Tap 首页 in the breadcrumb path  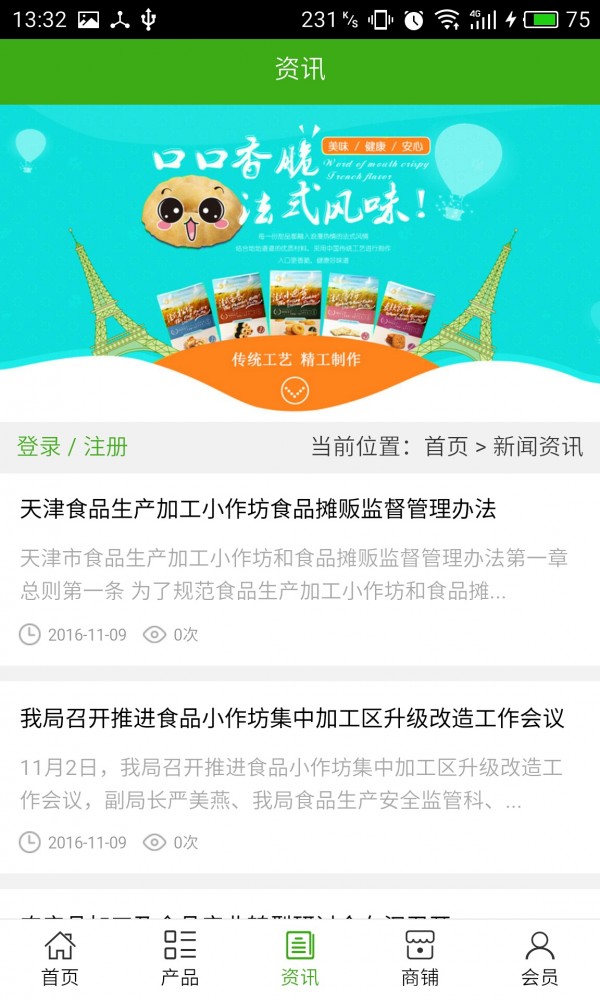point(446,447)
